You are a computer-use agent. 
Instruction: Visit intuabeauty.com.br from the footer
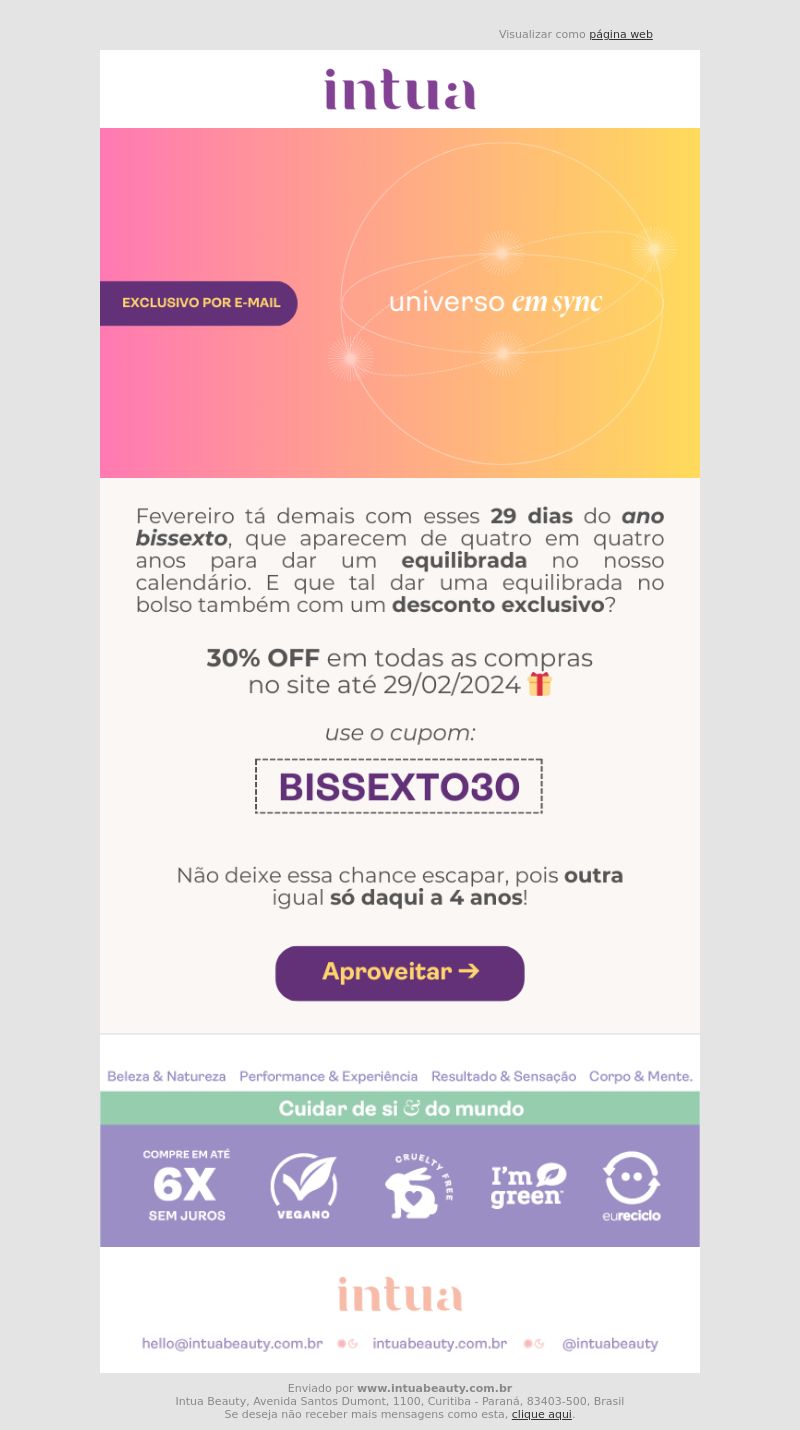pyautogui.click(x=440, y=1344)
